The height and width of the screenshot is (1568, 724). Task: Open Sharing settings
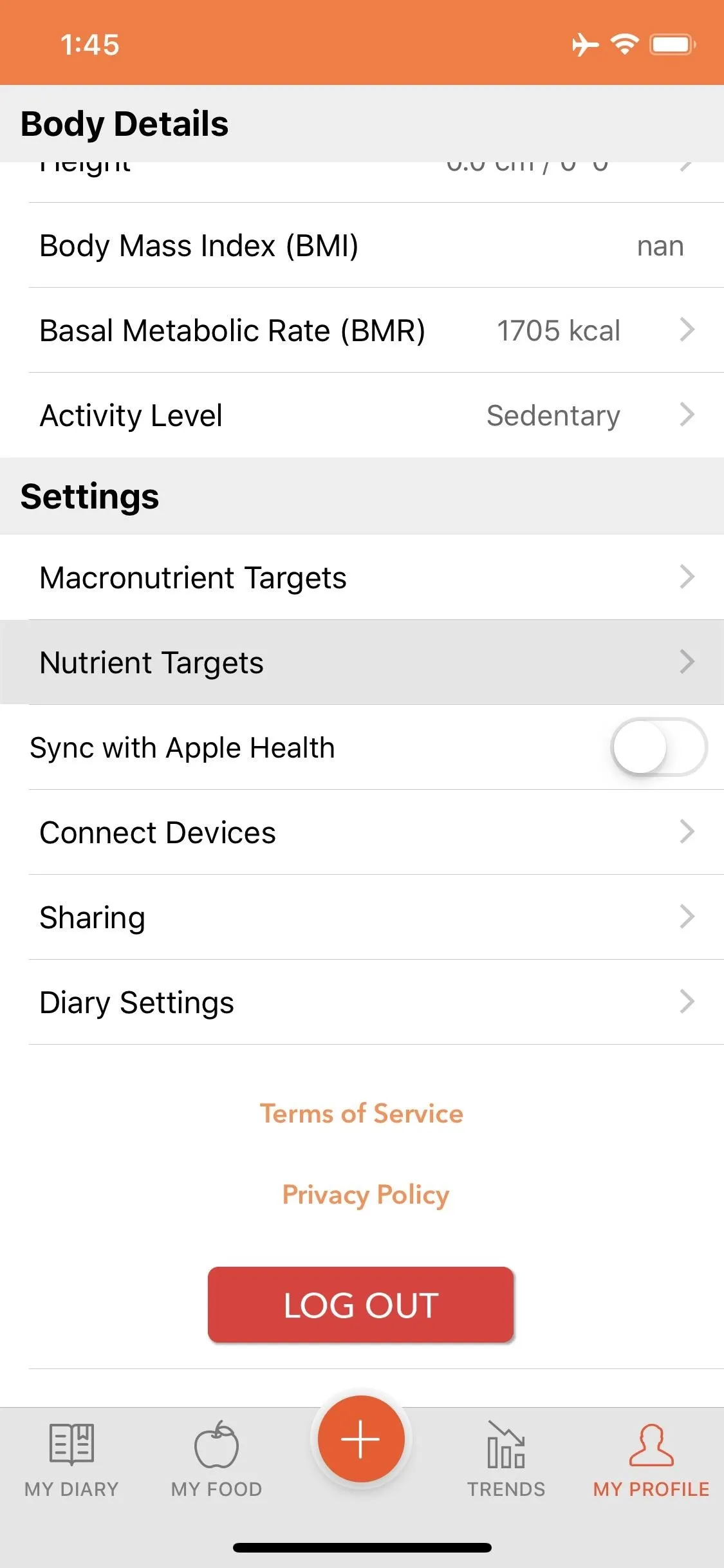point(362,917)
